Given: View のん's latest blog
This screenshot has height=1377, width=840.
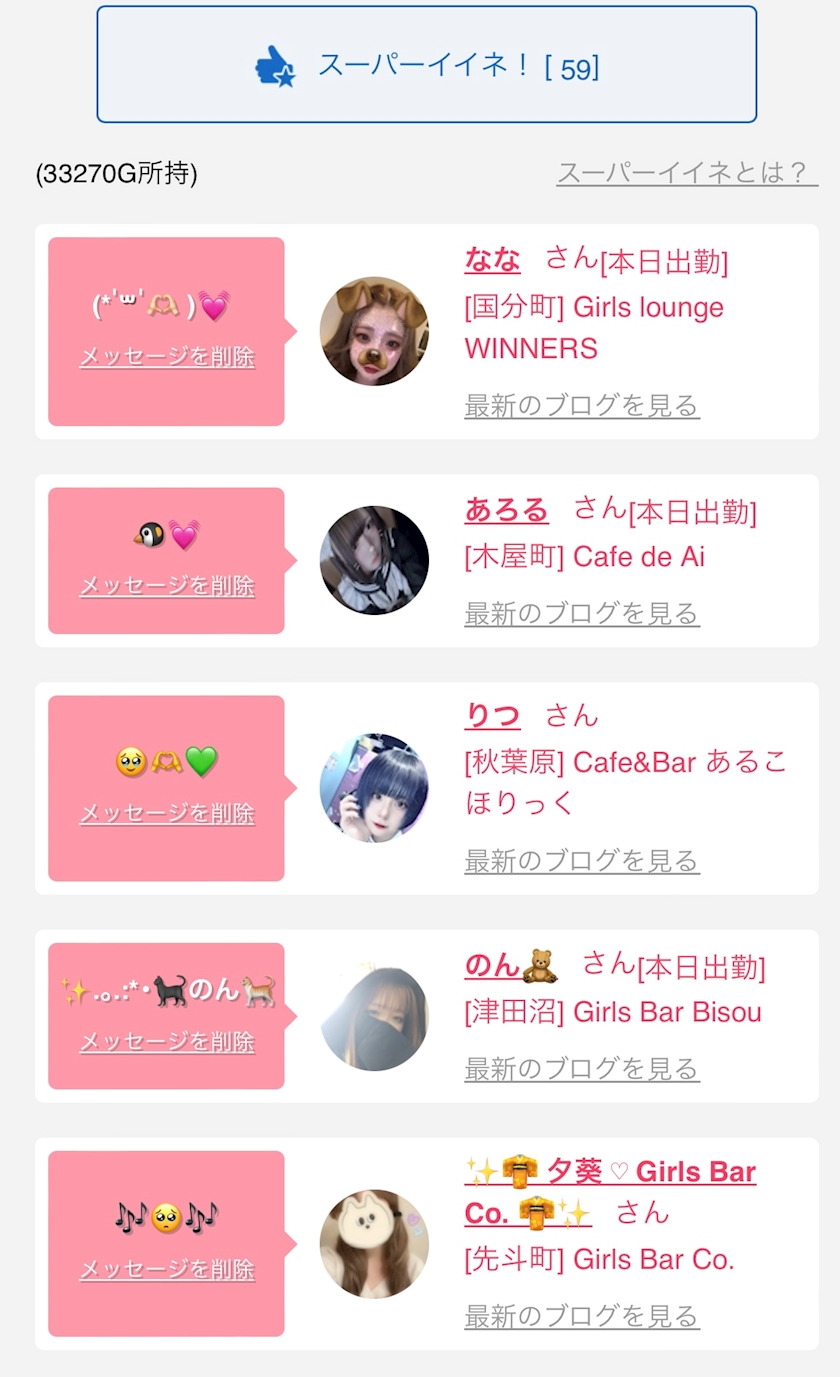Looking at the screenshot, I should tap(582, 1068).
